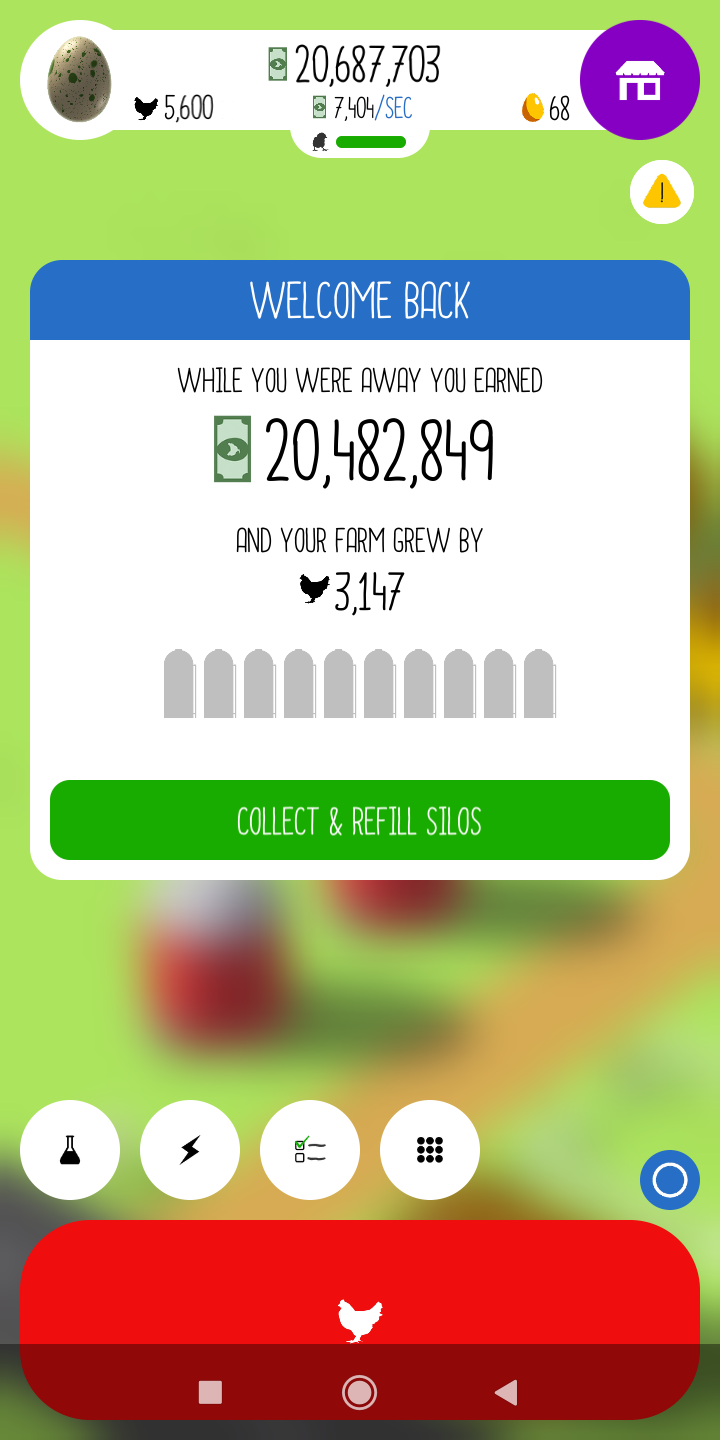Tap the blue circle button

tap(669, 1180)
